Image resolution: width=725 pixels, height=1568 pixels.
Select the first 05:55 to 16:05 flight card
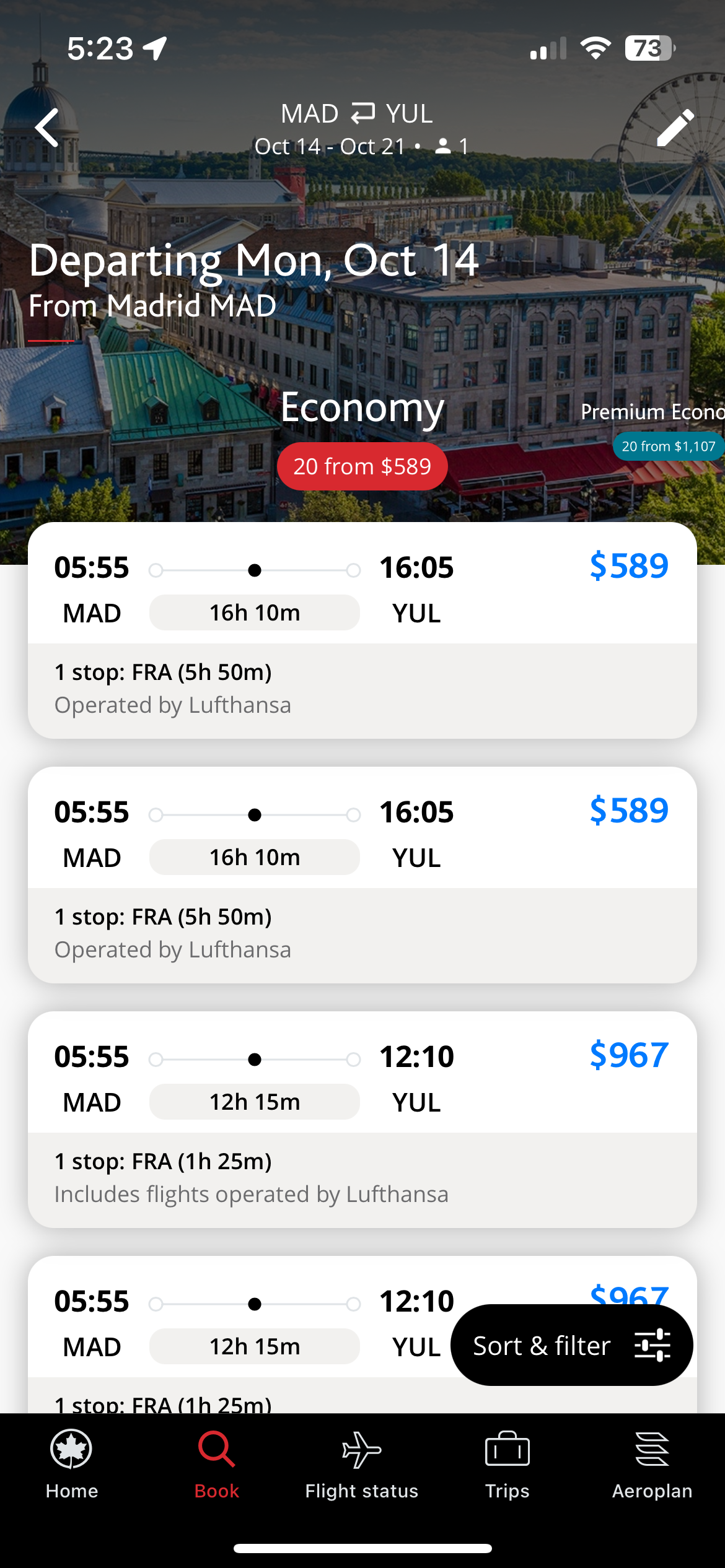(x=362, y=630)
